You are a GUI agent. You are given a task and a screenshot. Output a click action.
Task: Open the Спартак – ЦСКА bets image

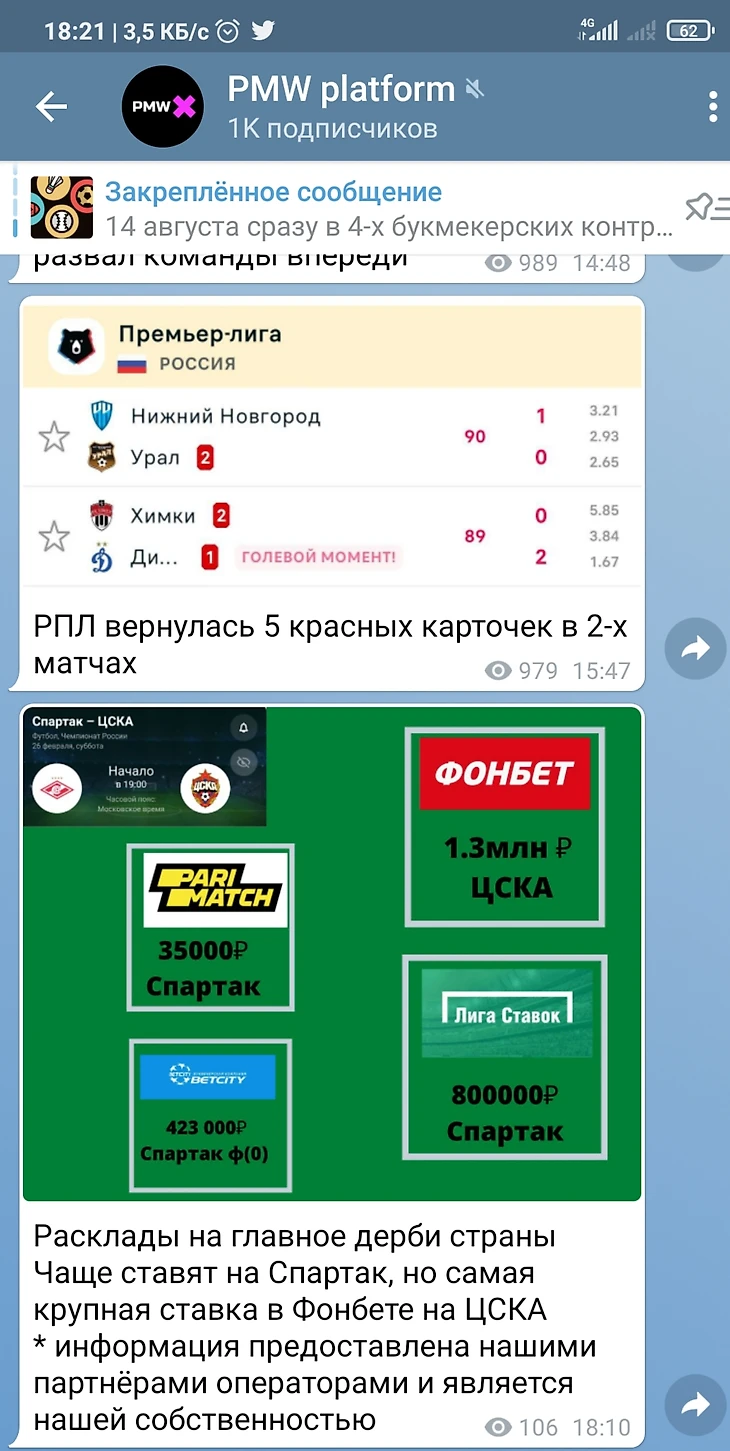click(331, 954)
